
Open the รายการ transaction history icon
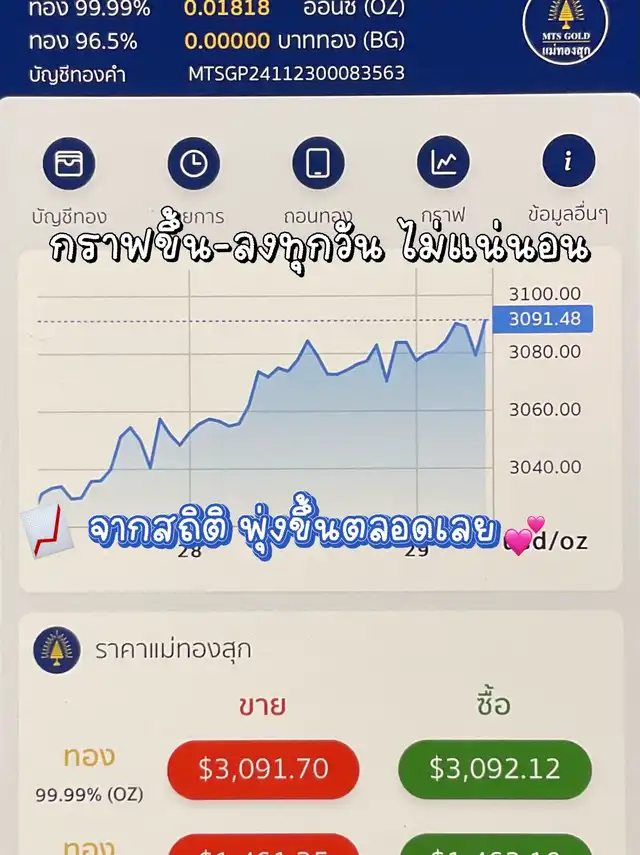(x=194, y=164)
